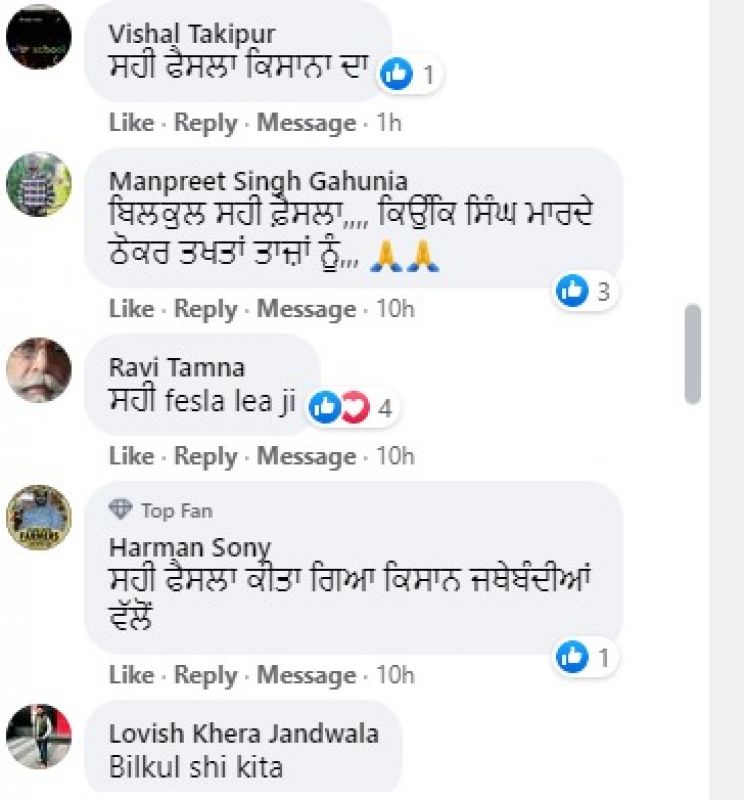Viewport: 744px width, 800px height.
Task: Like Ravi Tamna's comment
Action: [x=130, y=456]
